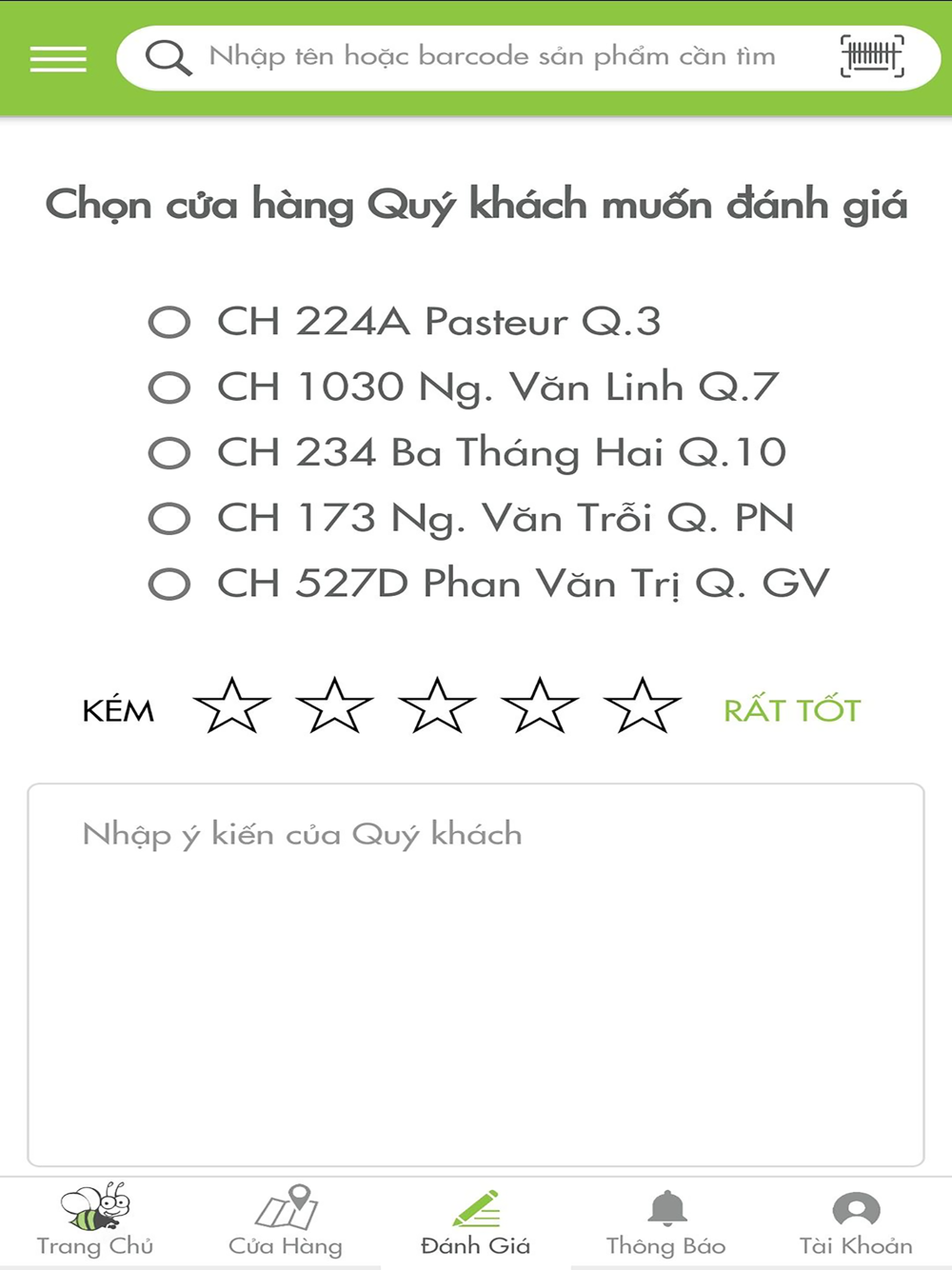Screen dimensions: 952x1270
Task: Switch to the Cửa Hàng tab
Action: click(x=286, y=1221)
